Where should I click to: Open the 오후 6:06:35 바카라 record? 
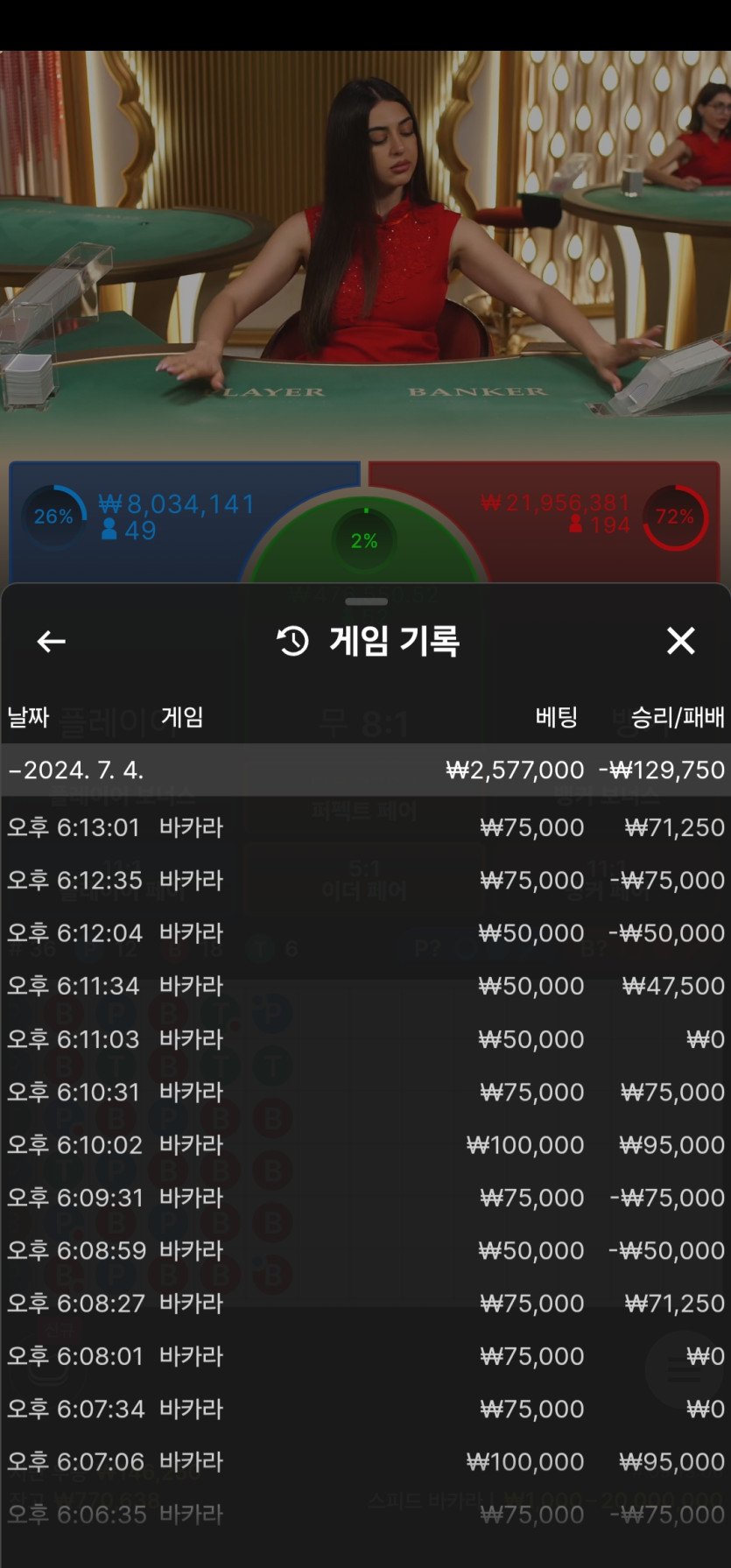(365, 1515)
